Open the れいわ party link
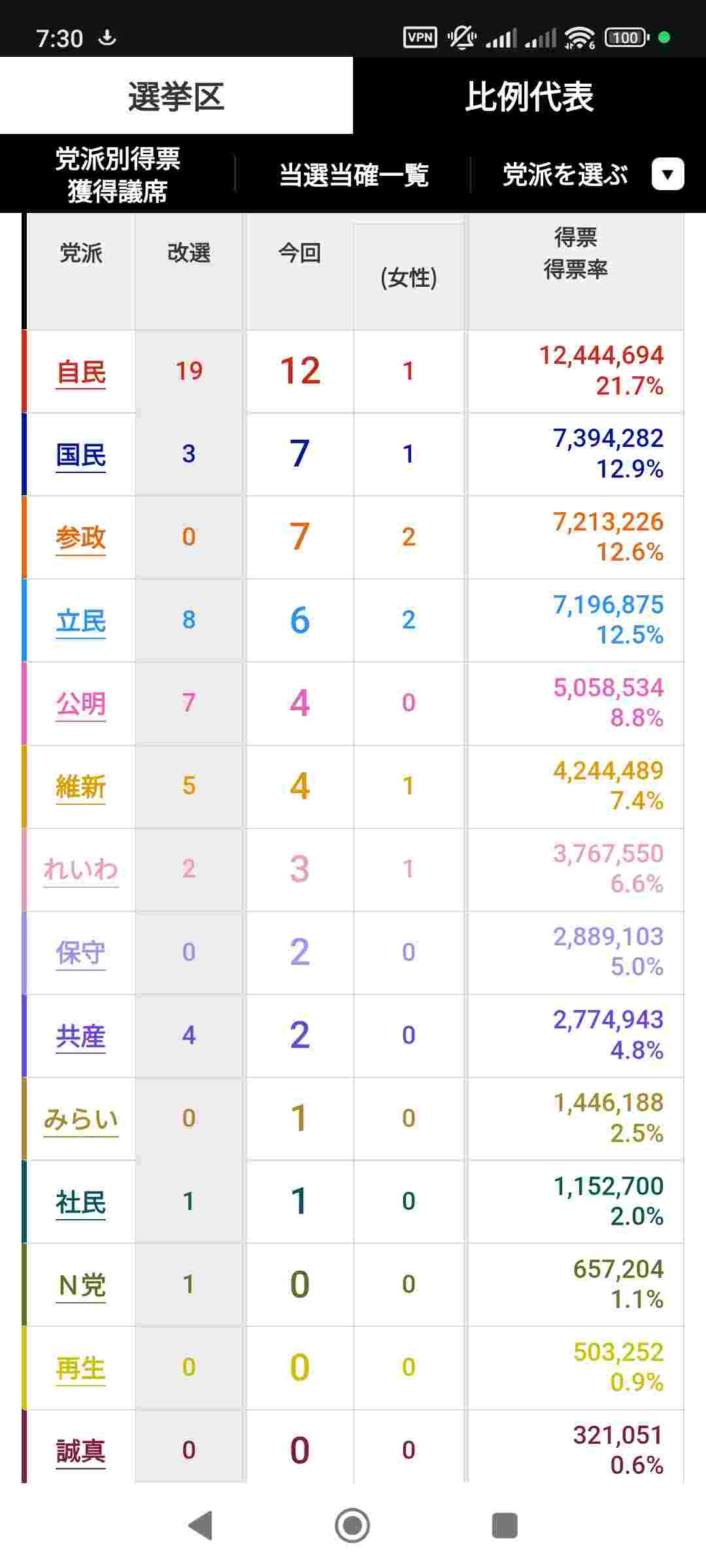 [81, 870]
